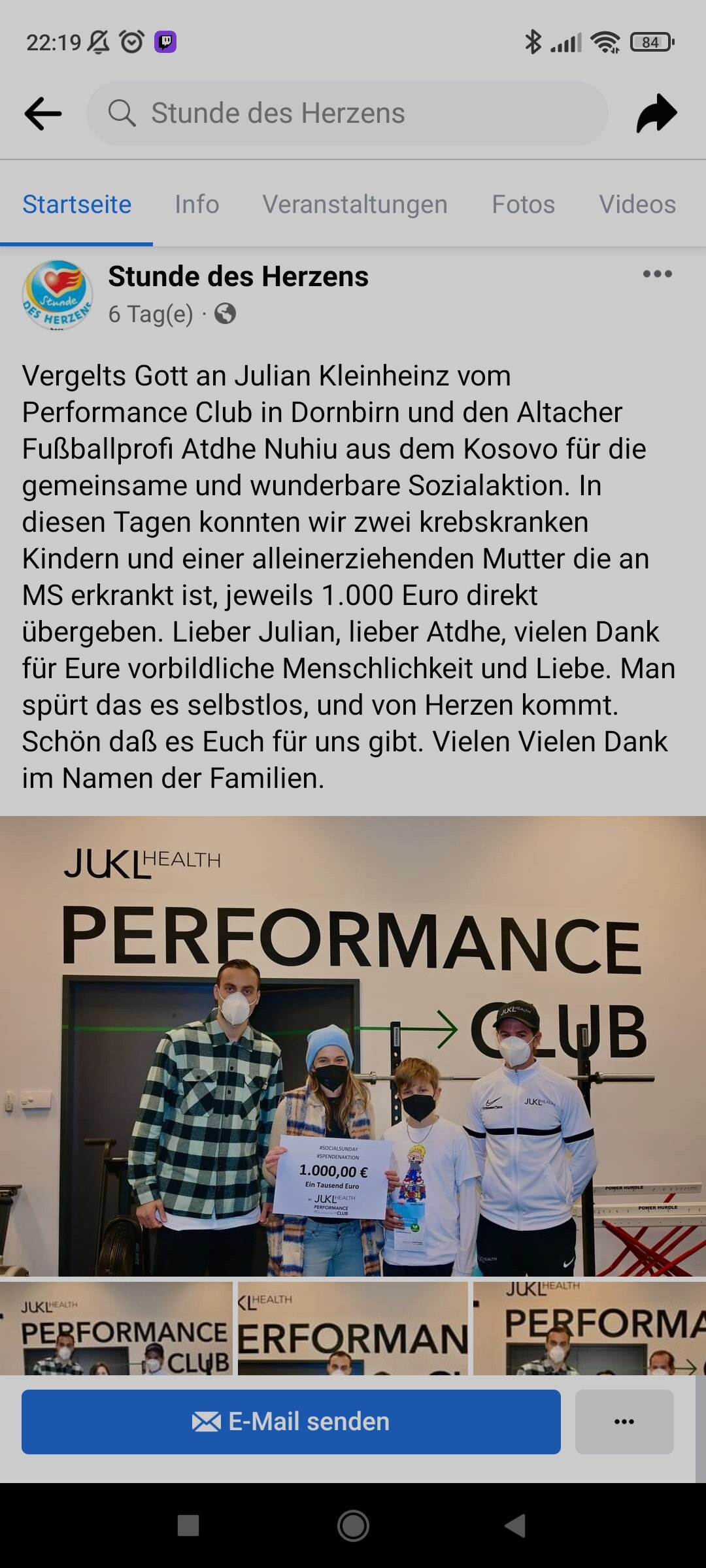Share this page with the arrow icon
706x1568 pixels.
pyautogui.click(x=656, y=114)
